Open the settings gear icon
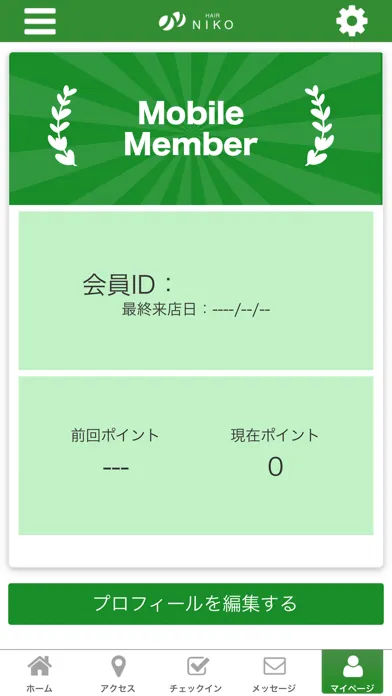 352,21
